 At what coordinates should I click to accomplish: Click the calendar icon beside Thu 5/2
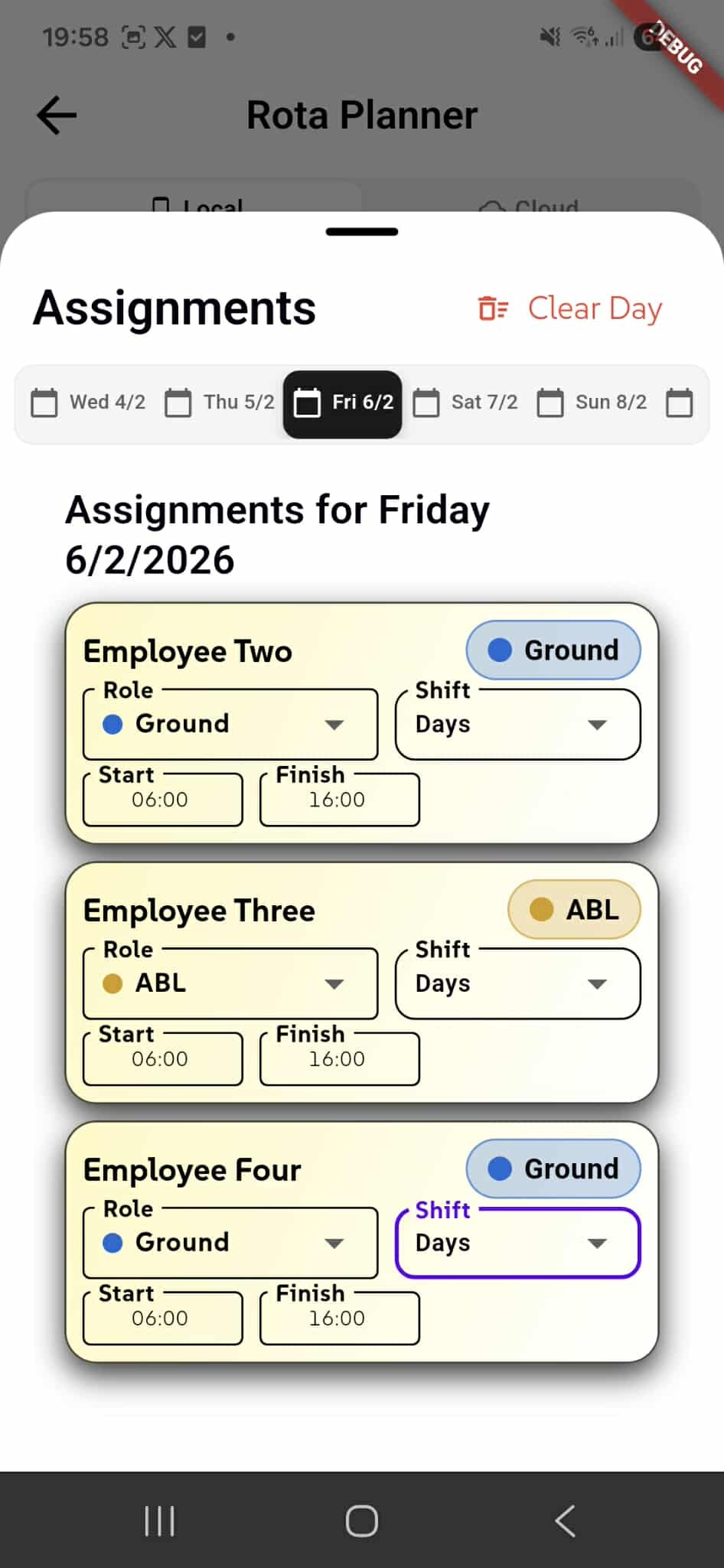tap(178, 402)
